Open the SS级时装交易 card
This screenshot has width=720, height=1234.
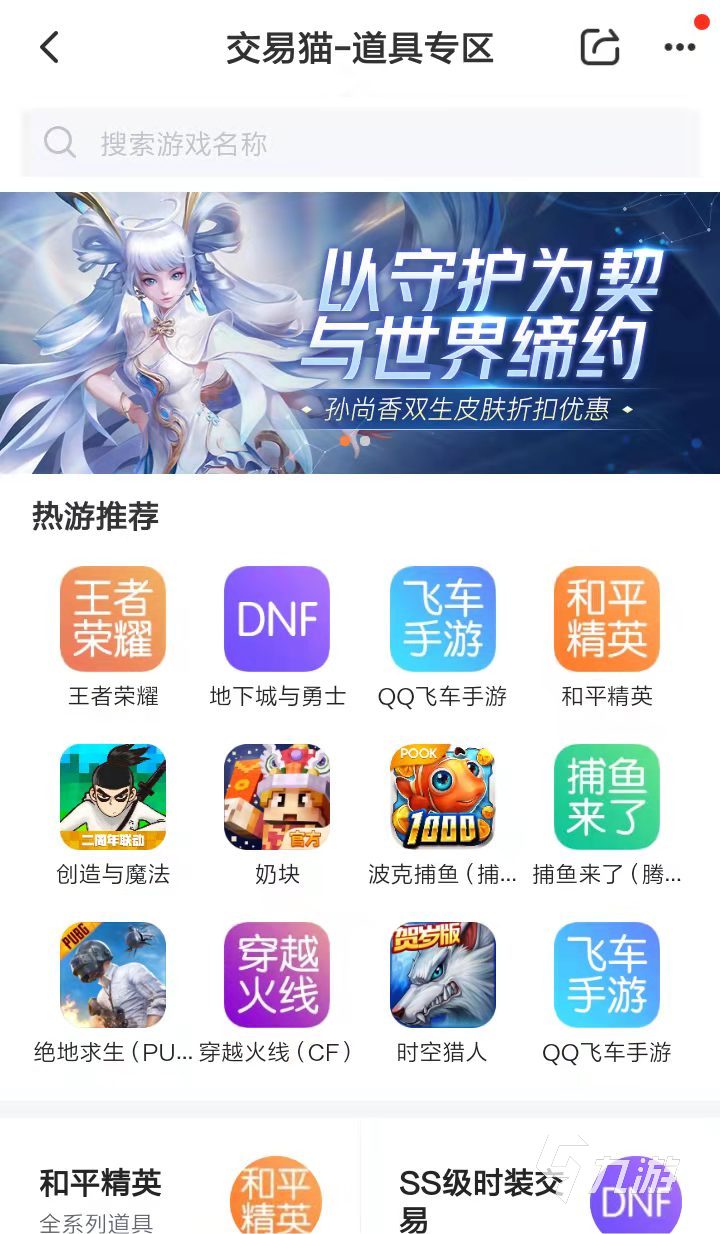click(540, 1190)
